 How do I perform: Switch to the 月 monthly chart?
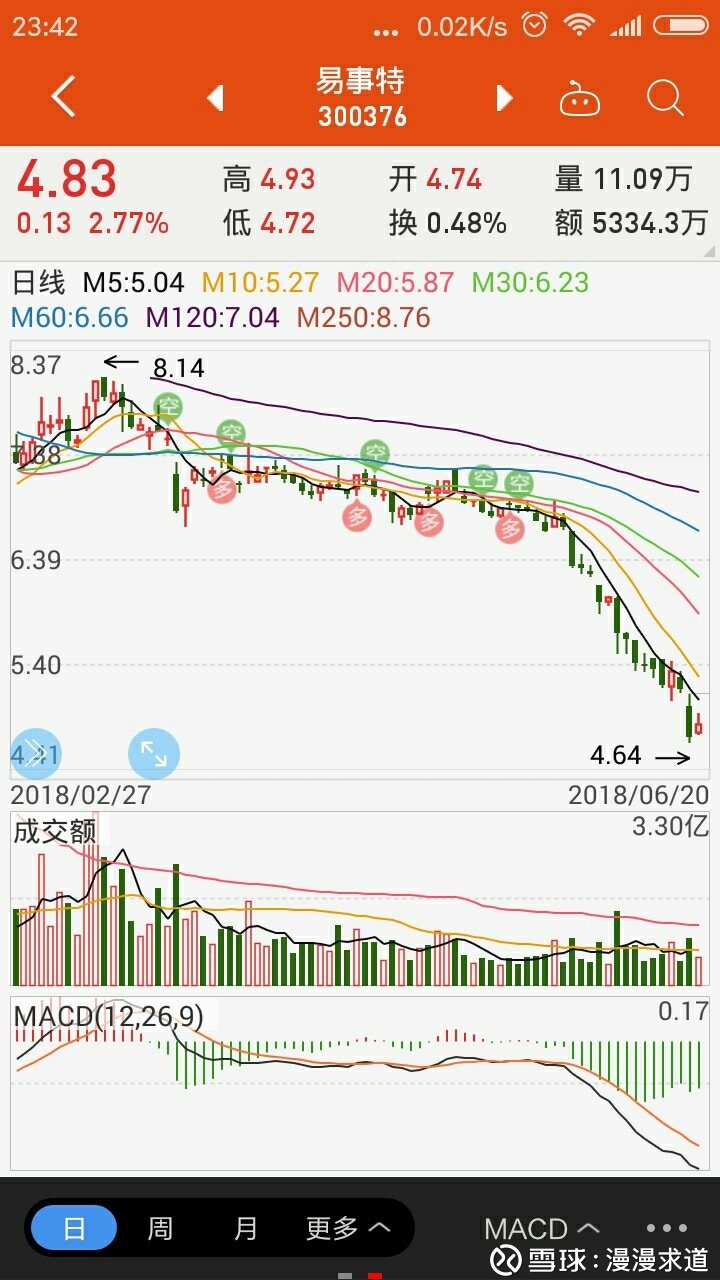coord(245,1228)
